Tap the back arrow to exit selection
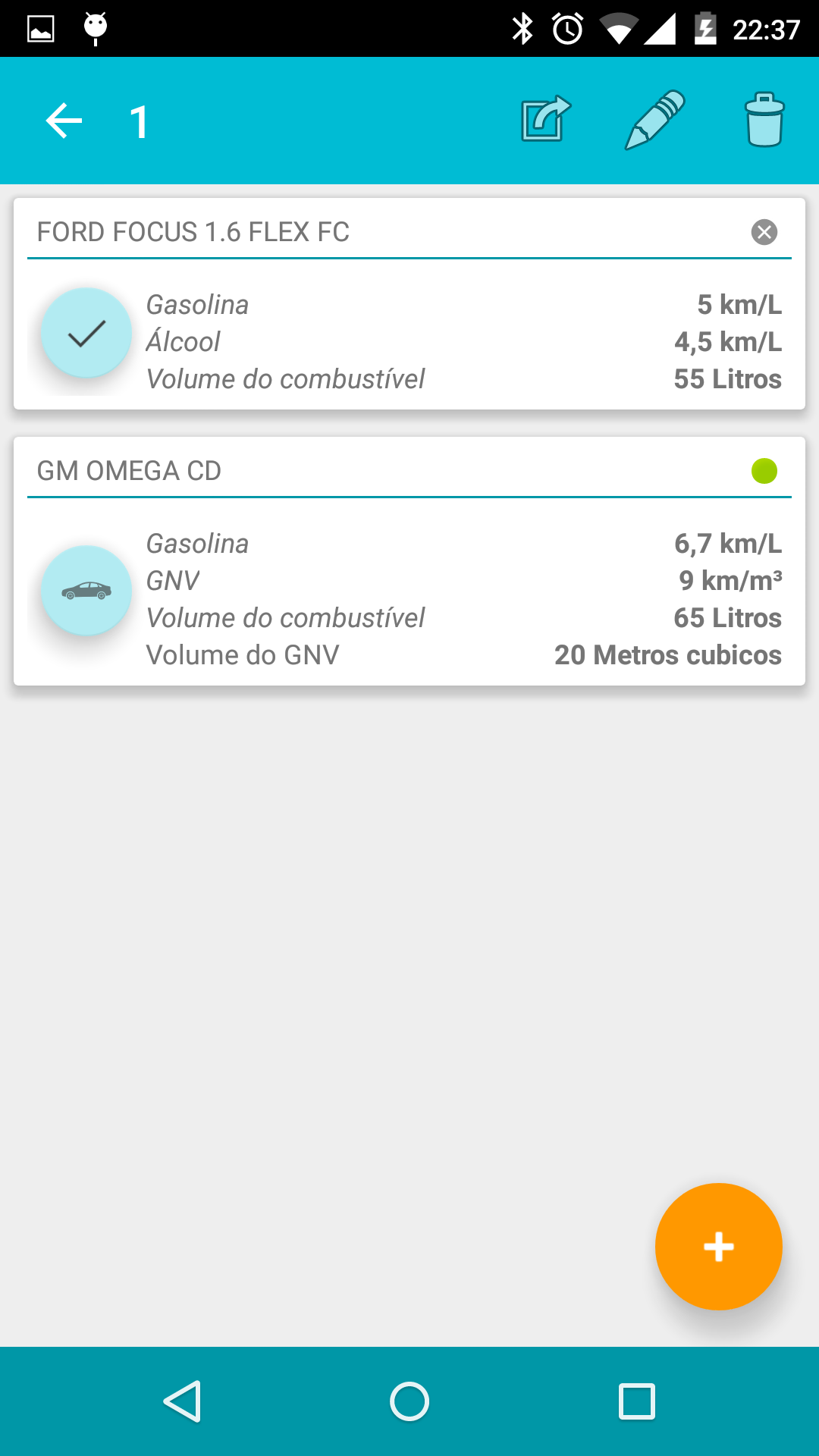The width and height of the screenshot is (819, 1456). [64, 121]
